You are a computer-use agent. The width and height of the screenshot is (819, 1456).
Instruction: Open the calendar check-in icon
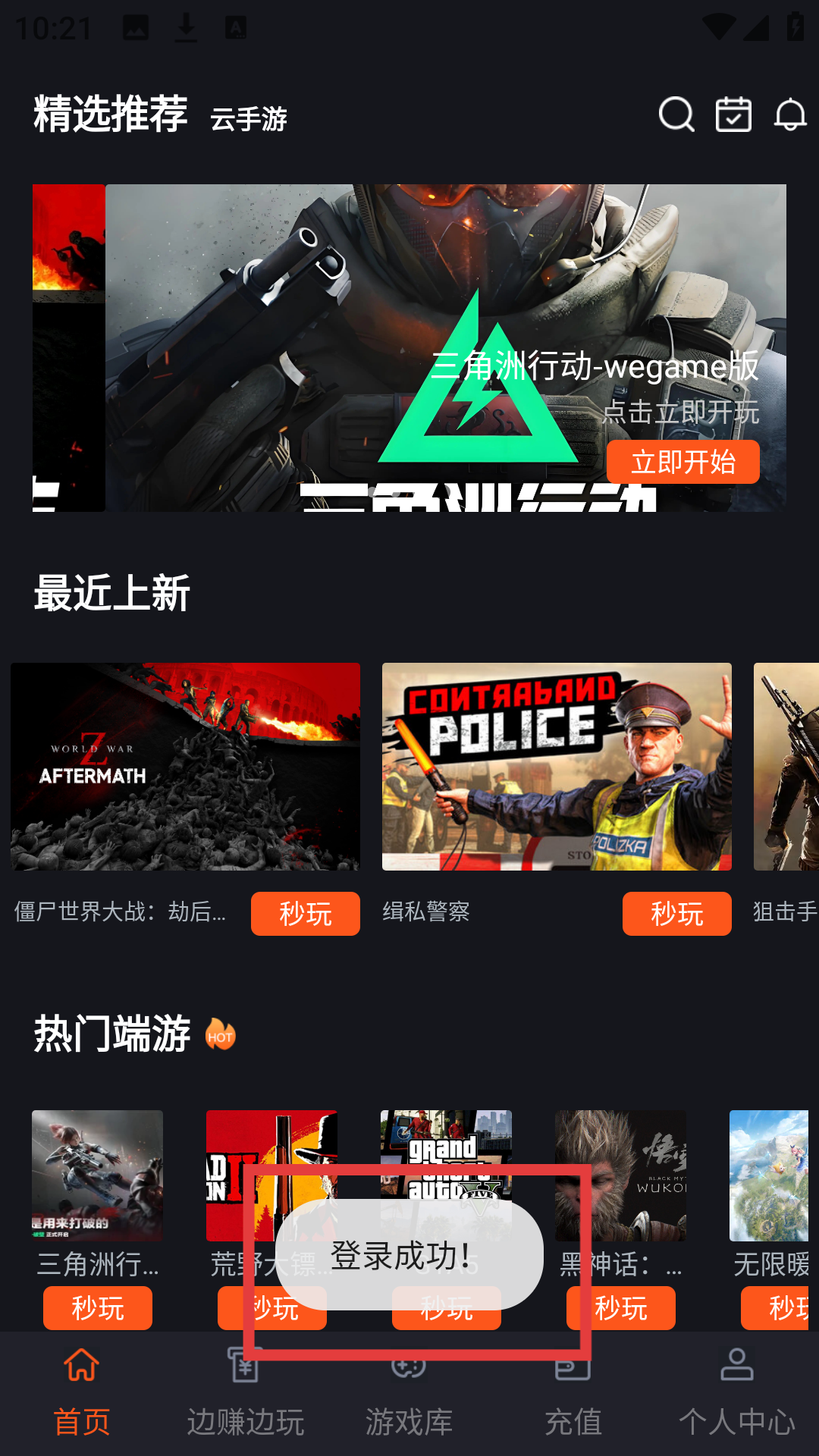[733, 115]
